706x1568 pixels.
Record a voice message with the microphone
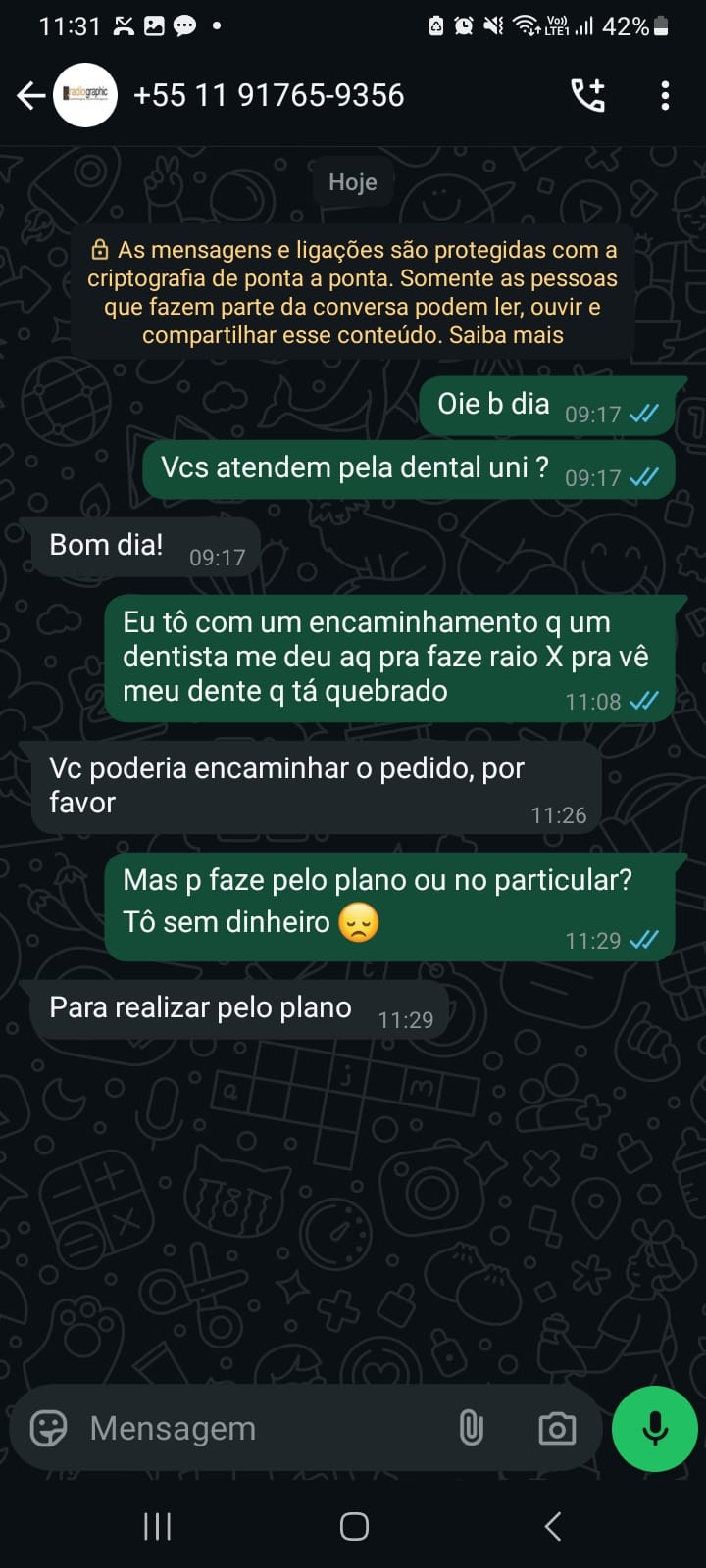pyautogui.click(x=654, y=1428)
